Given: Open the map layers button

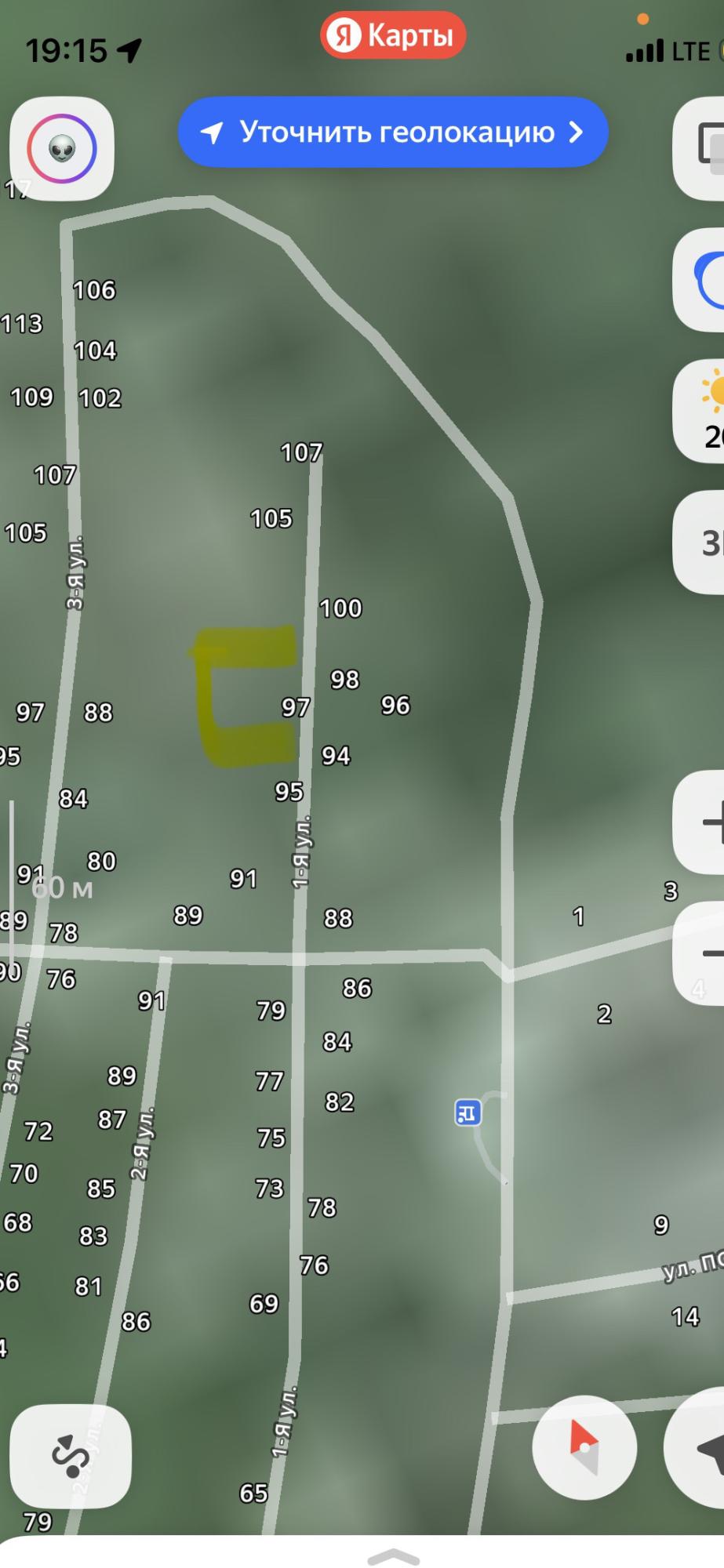Looking at the screenshot, I should (x=699, y=149).
